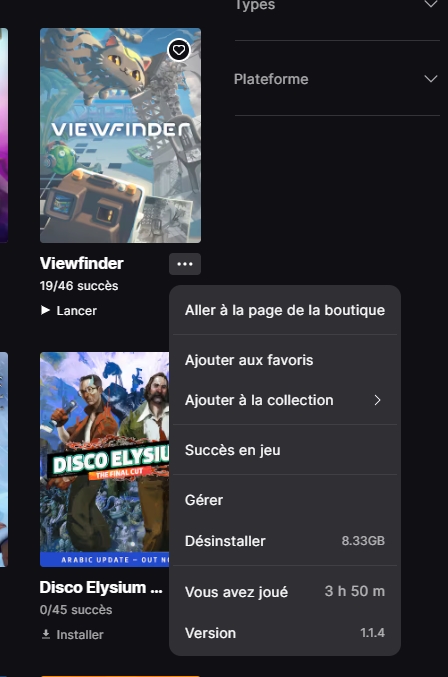Launch Viewfinder with the Lancer button

click(69, 310)
